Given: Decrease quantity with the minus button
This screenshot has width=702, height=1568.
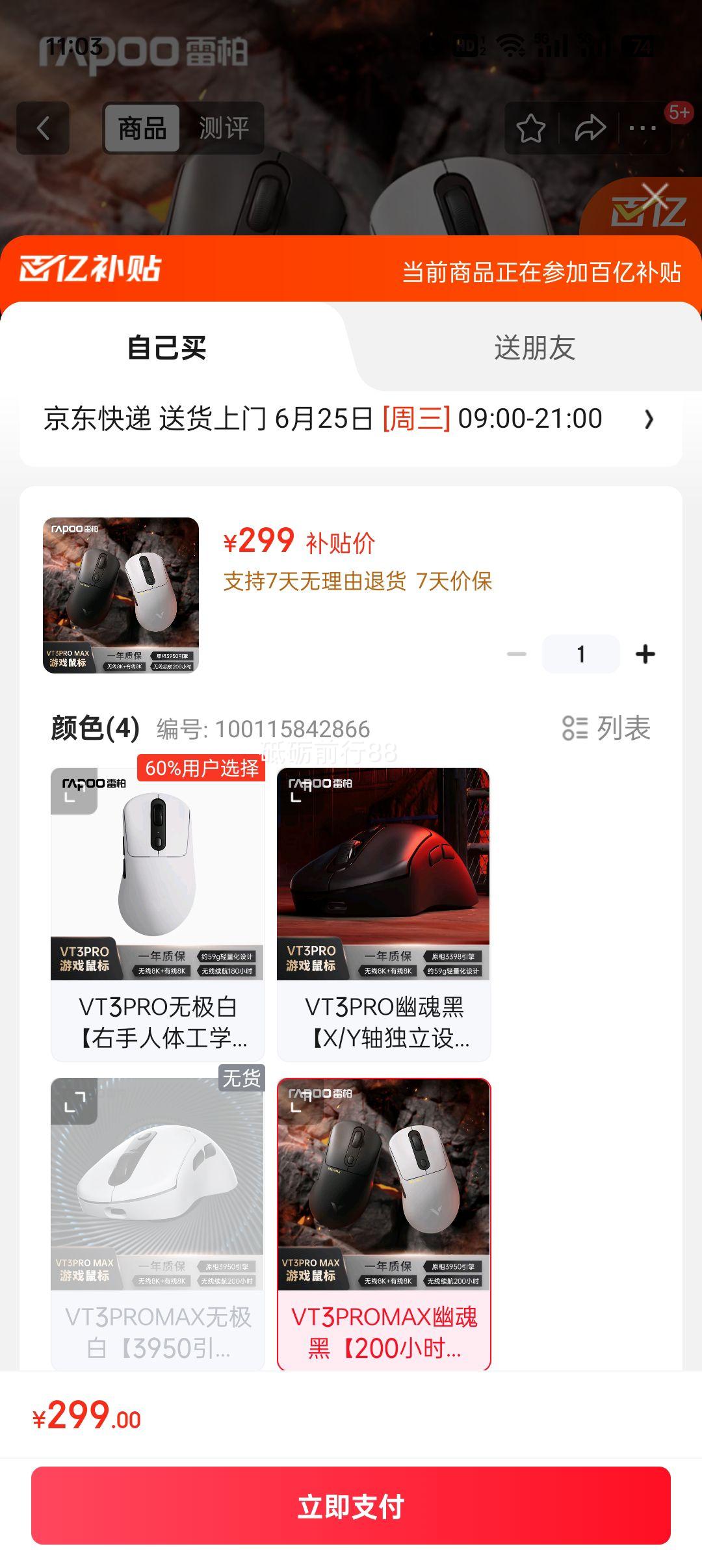Looking at the screenshot, I should click(x=517, y=654).
